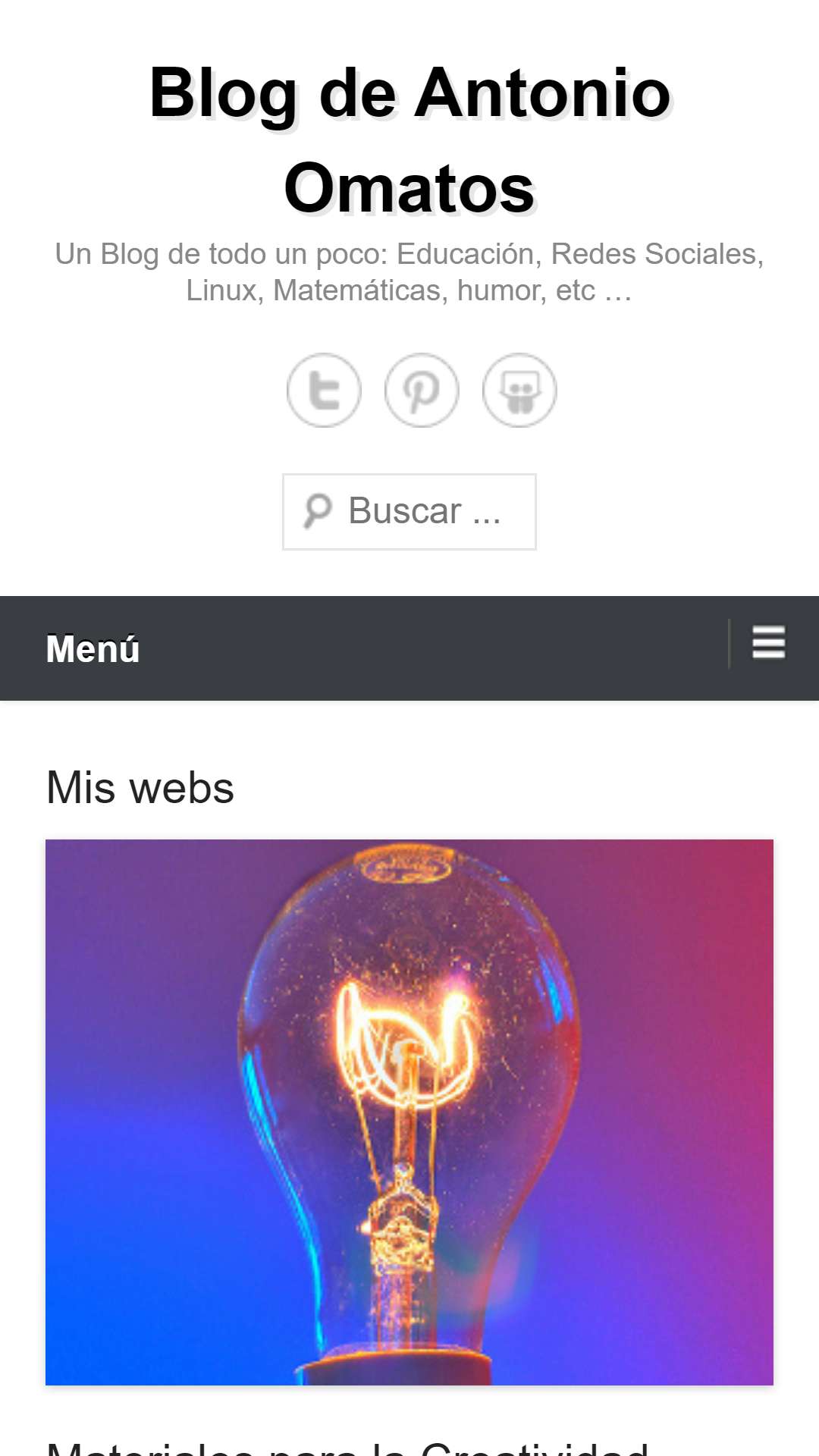Viewport: 819px width, 1456px height.
Task: Open the Blog de Antonio Omatos title link
Action: (x=409, y=140)
